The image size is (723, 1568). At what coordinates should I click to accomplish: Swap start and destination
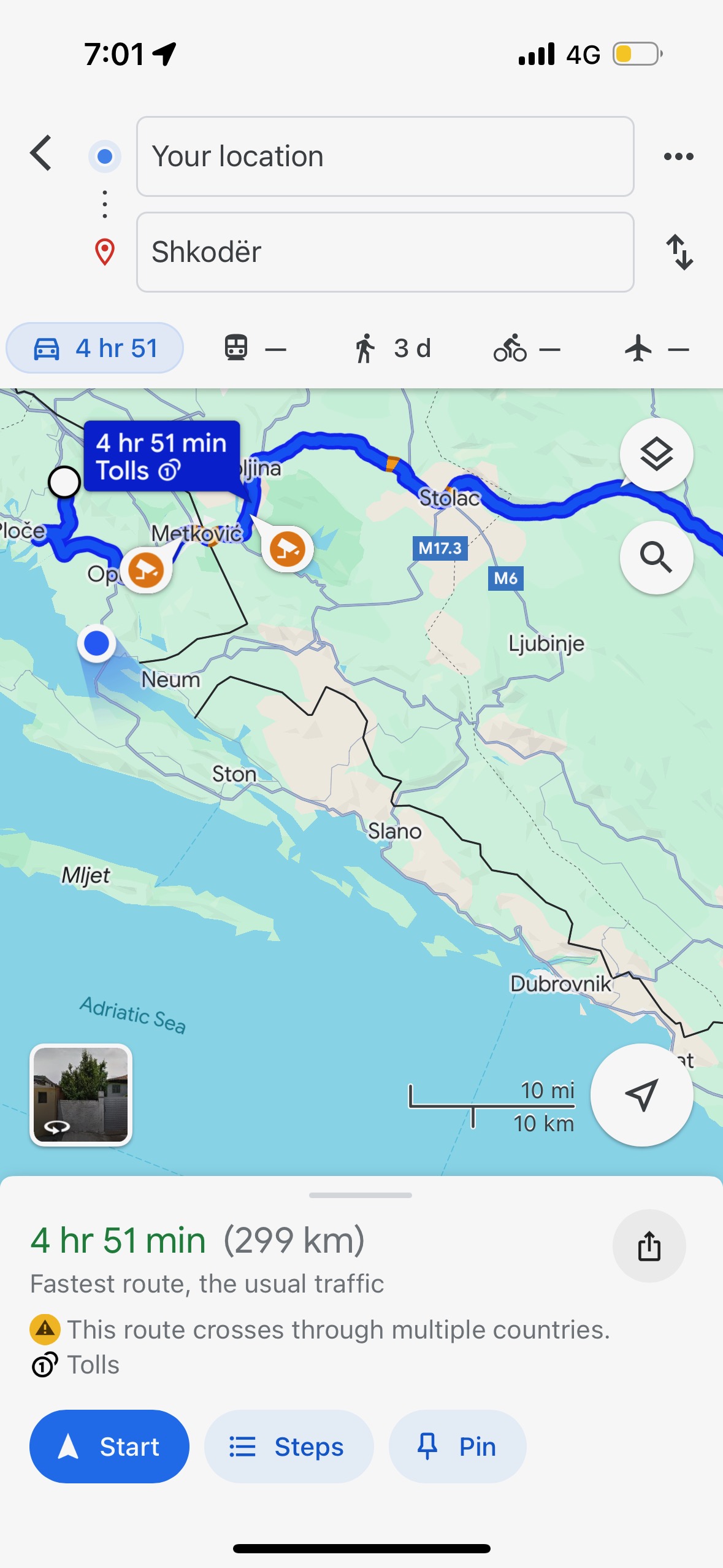(679, 252)
